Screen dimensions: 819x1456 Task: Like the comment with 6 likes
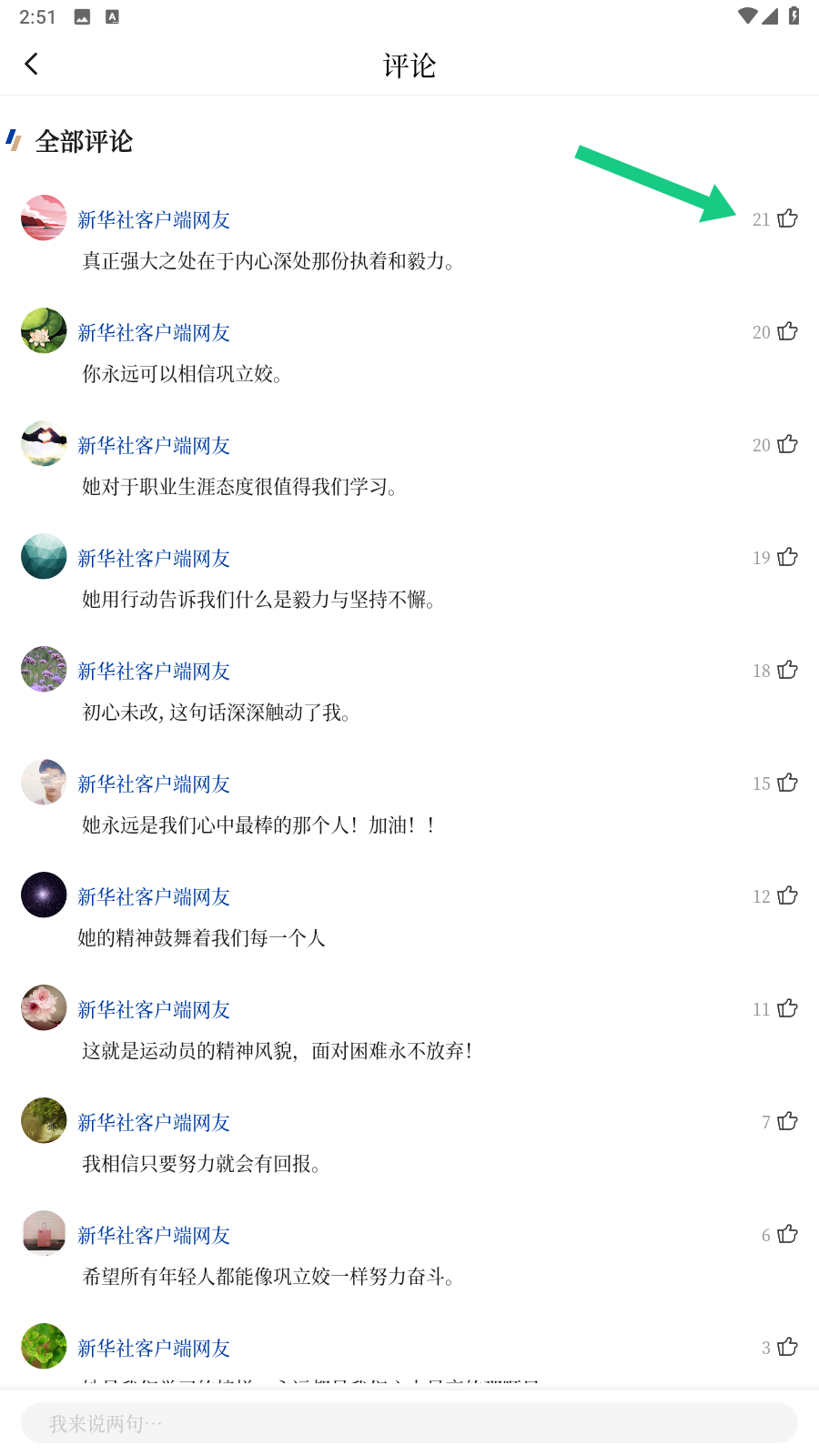787,1234
